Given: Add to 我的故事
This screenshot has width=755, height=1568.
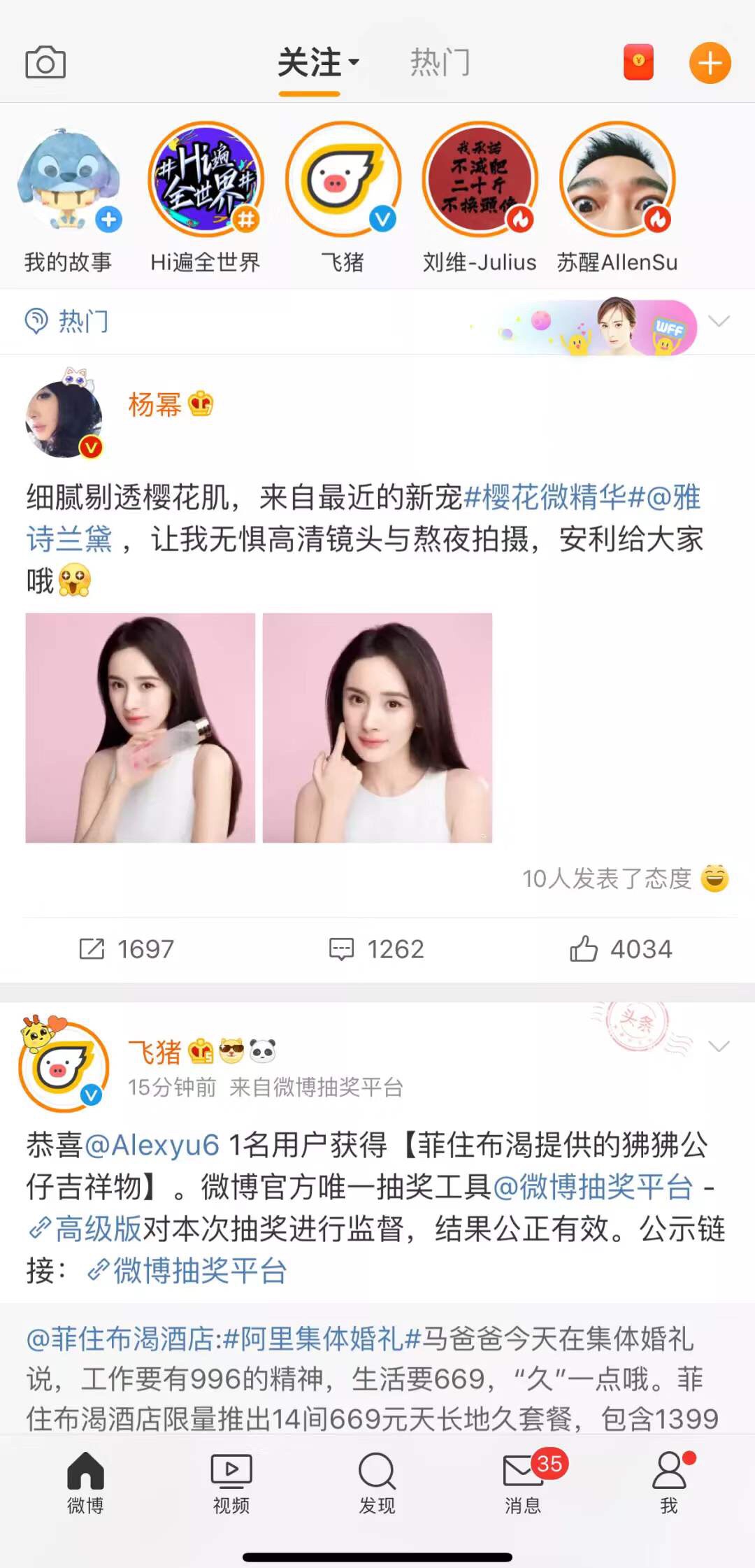Looking at the screenshot, I should pyautogui.click(x=68, y=182).
